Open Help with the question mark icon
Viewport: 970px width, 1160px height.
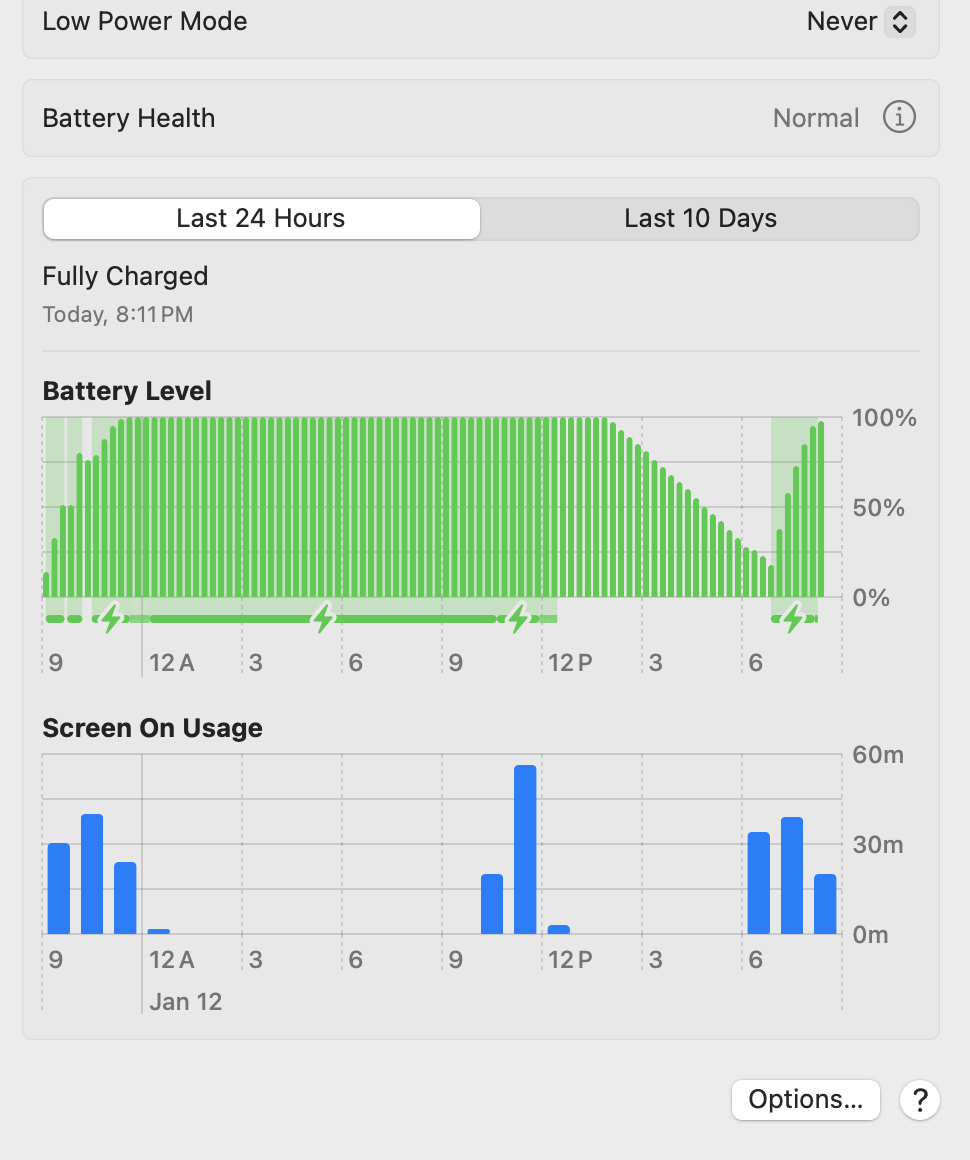[919, 1100]
